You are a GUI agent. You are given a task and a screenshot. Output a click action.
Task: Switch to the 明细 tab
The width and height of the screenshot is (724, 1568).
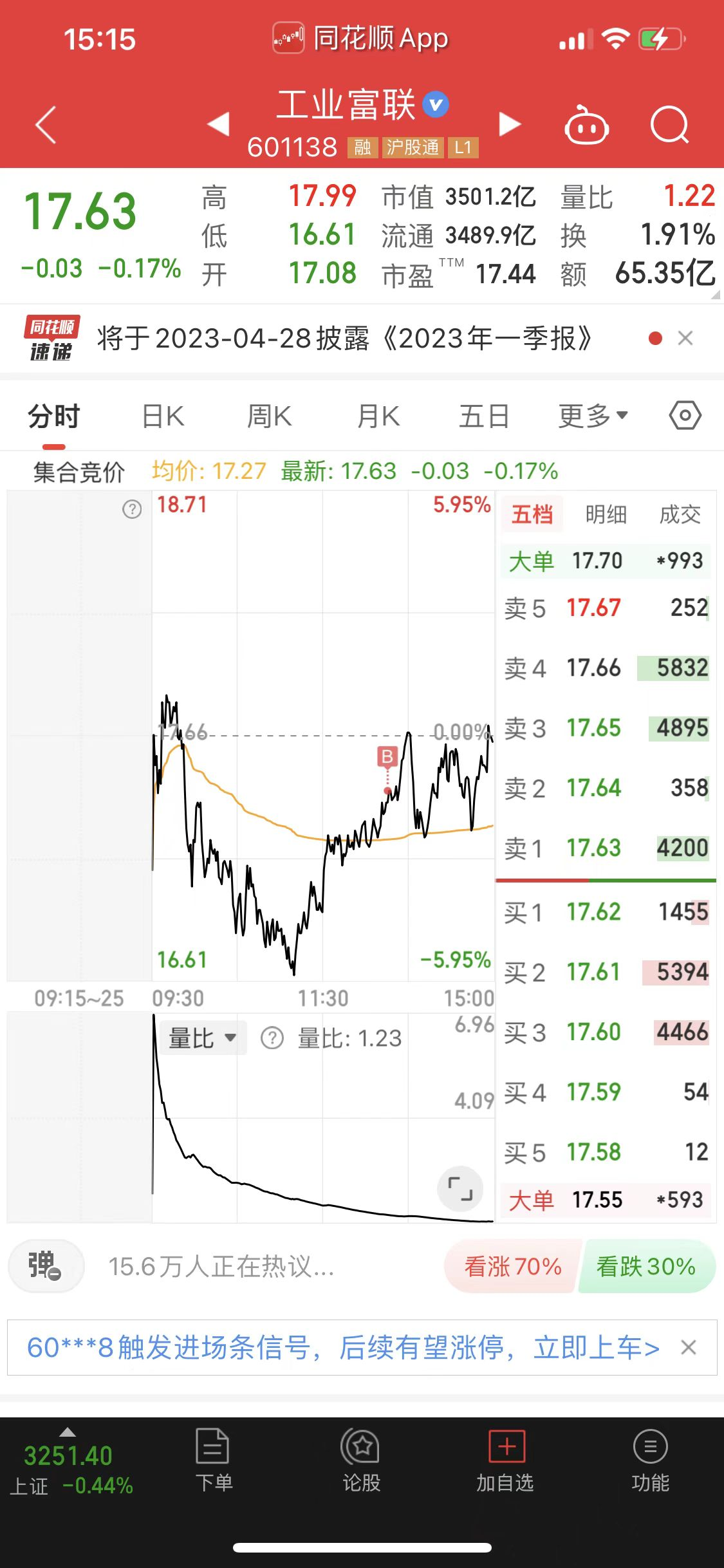click(606, 514)
